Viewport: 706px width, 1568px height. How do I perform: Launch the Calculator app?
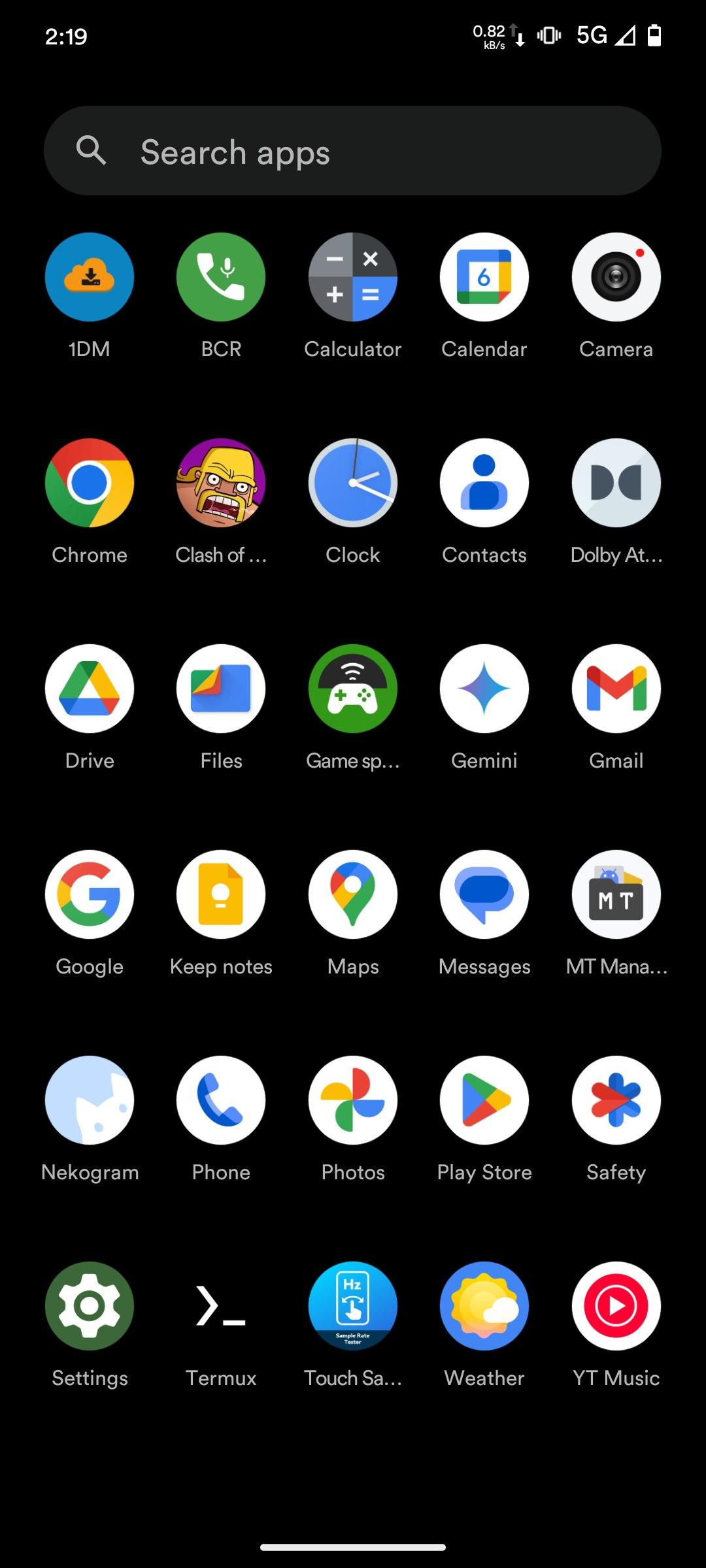353,277
